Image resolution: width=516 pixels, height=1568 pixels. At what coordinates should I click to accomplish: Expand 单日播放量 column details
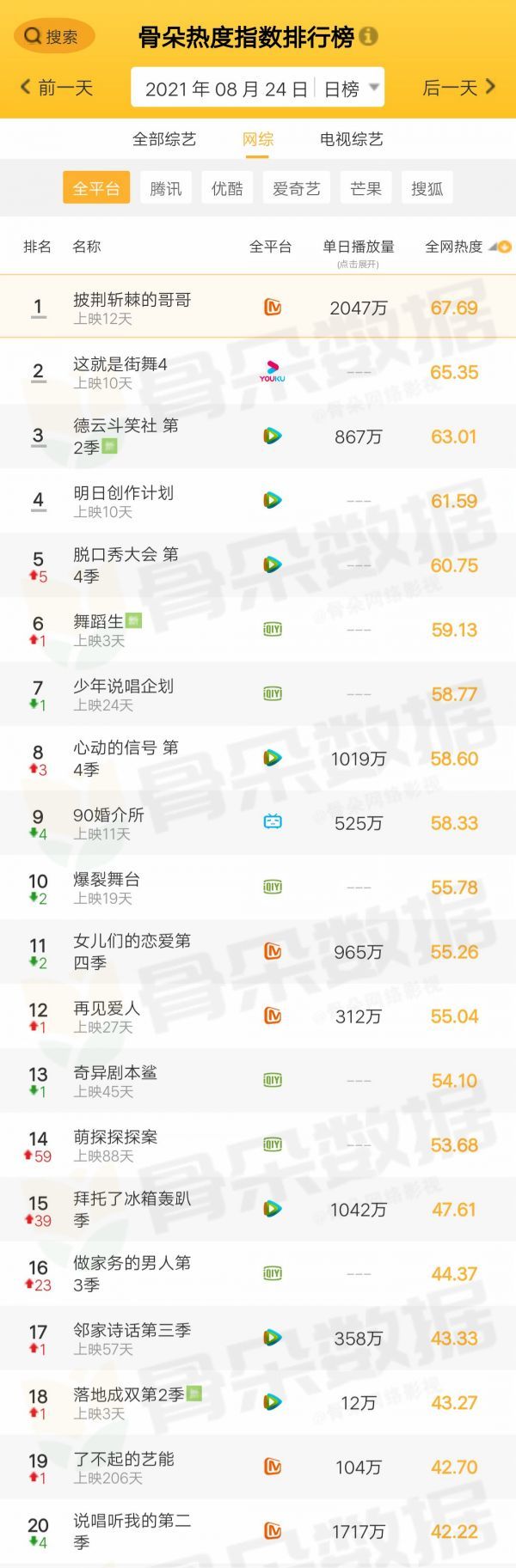coord(358,250)
